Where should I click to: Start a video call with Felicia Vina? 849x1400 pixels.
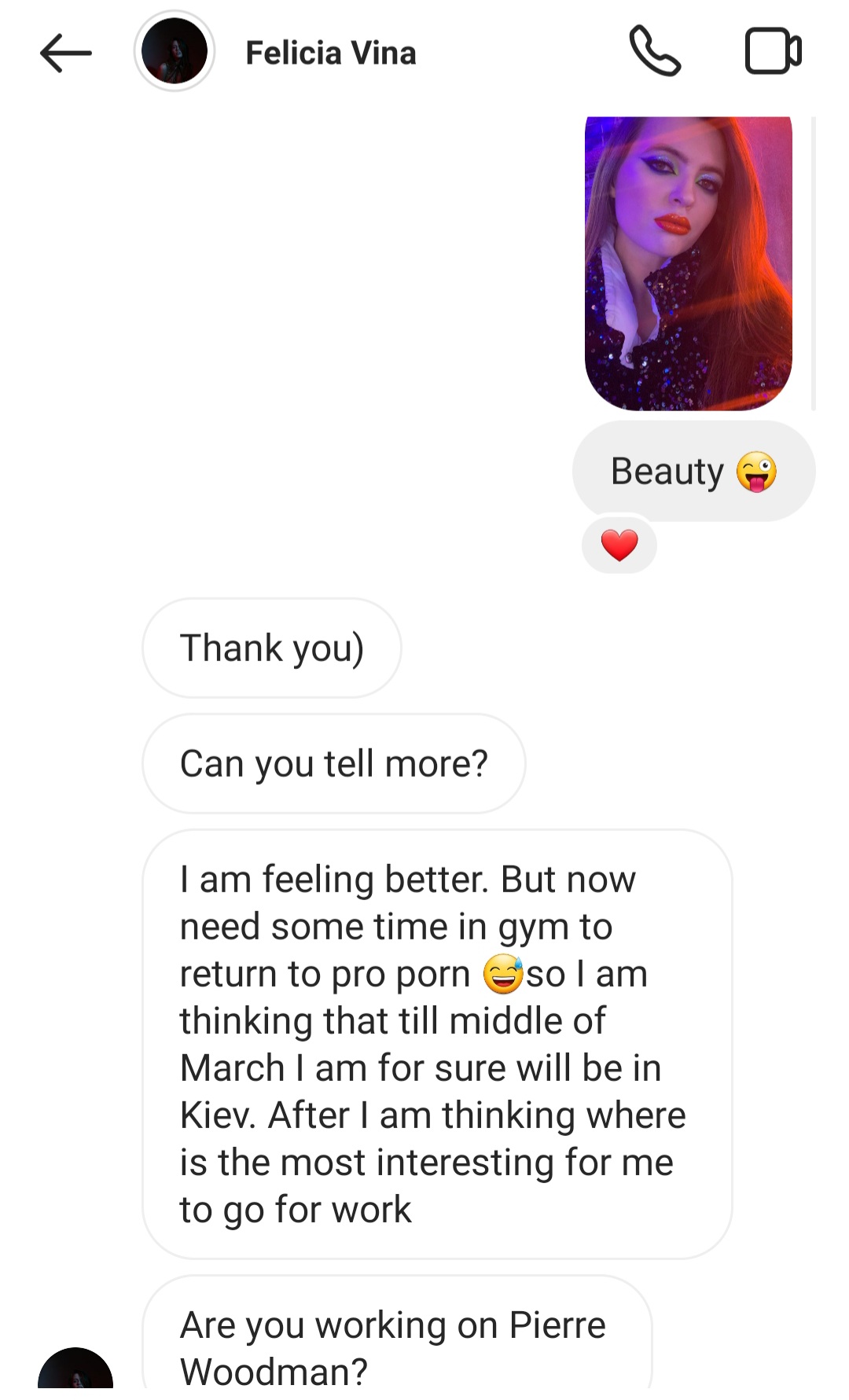point(772,52)
